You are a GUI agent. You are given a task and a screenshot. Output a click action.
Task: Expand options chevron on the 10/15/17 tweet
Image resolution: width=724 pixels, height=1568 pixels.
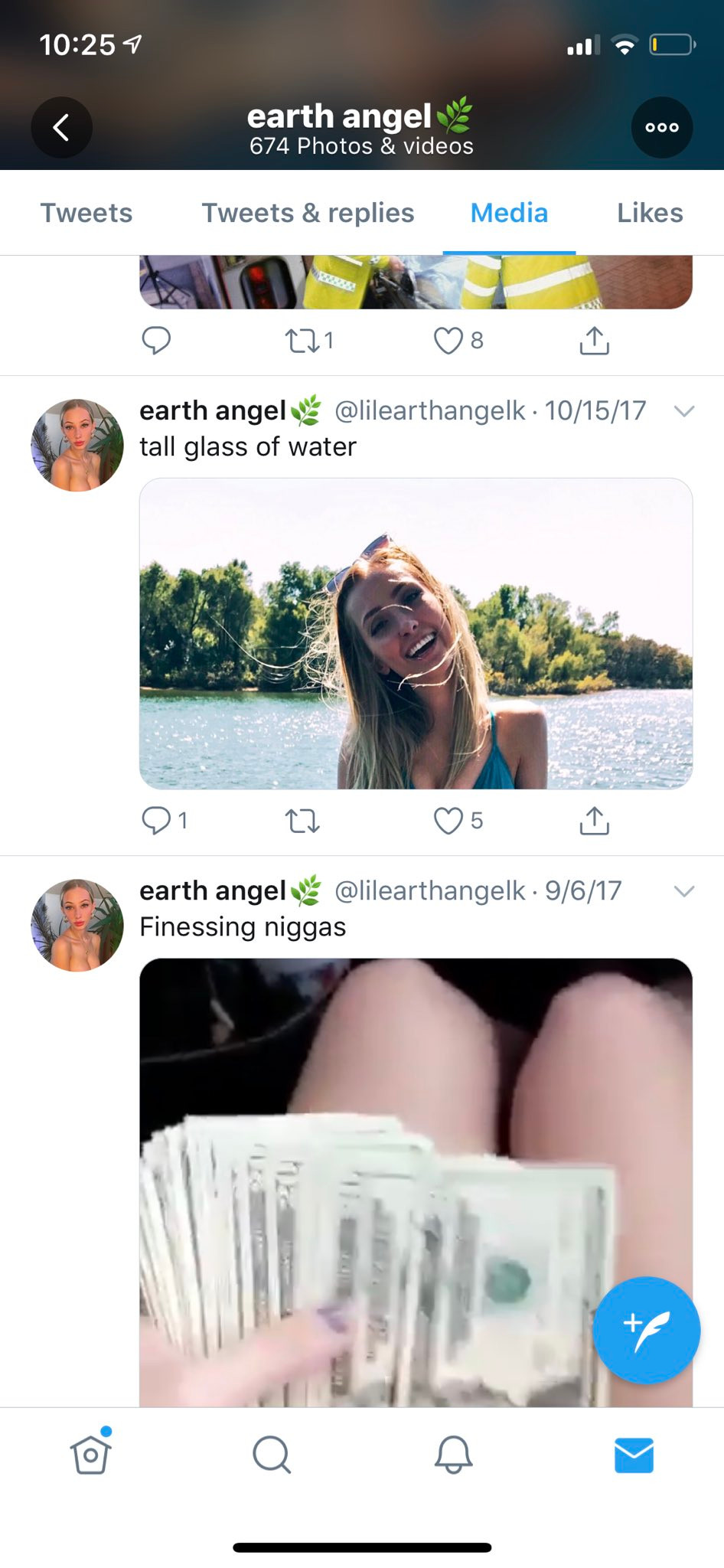point(684,411)
